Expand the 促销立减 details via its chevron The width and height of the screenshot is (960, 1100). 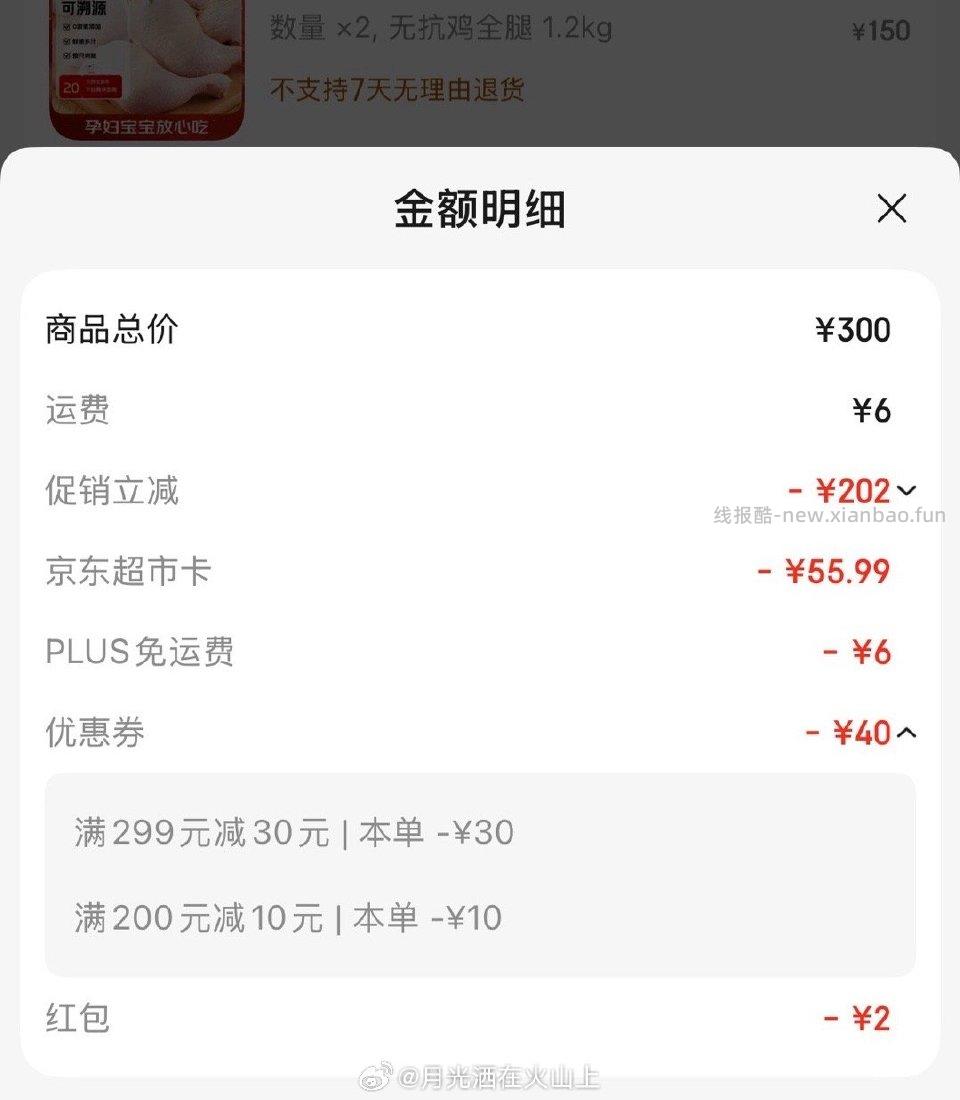coord(906,491)
